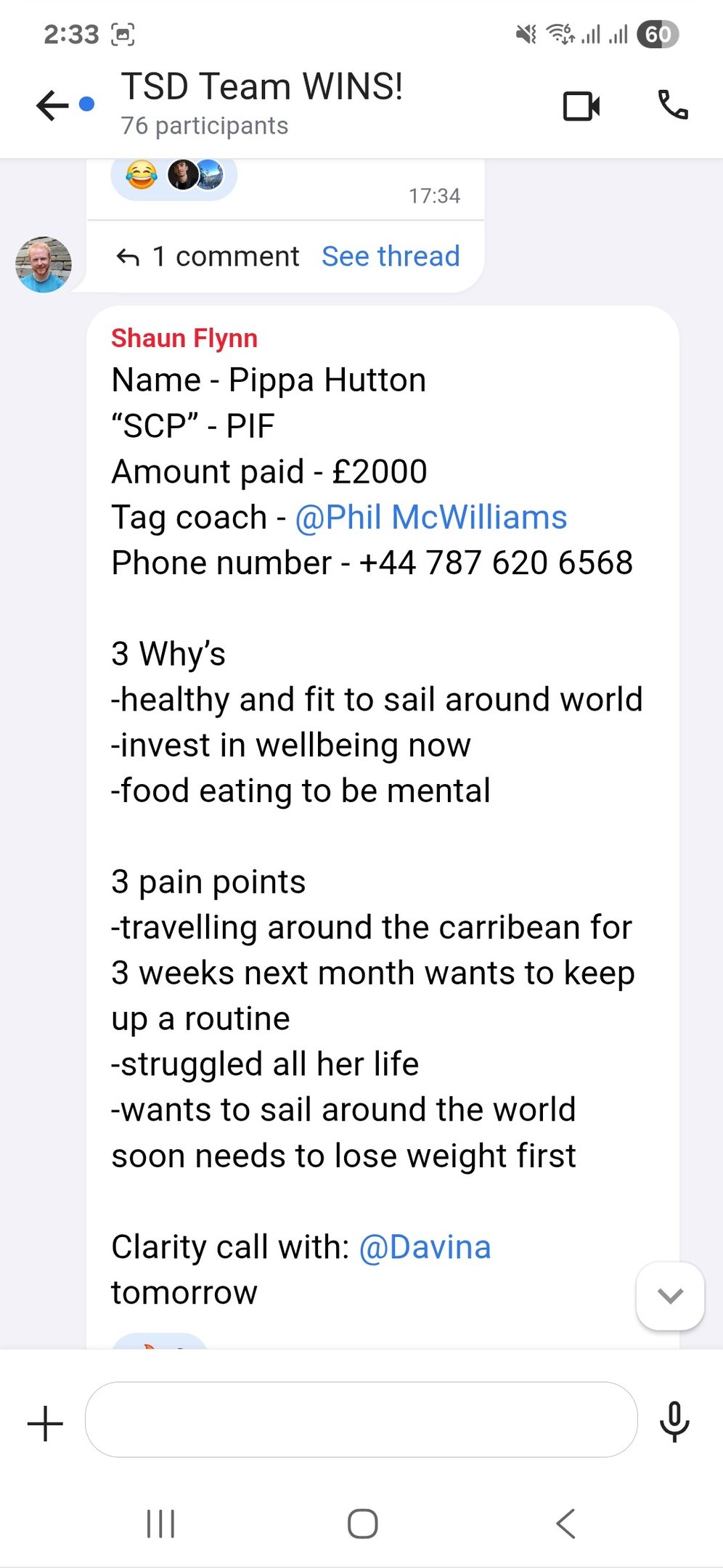
Task: Focus the message input field
Action: (361, 1419)
